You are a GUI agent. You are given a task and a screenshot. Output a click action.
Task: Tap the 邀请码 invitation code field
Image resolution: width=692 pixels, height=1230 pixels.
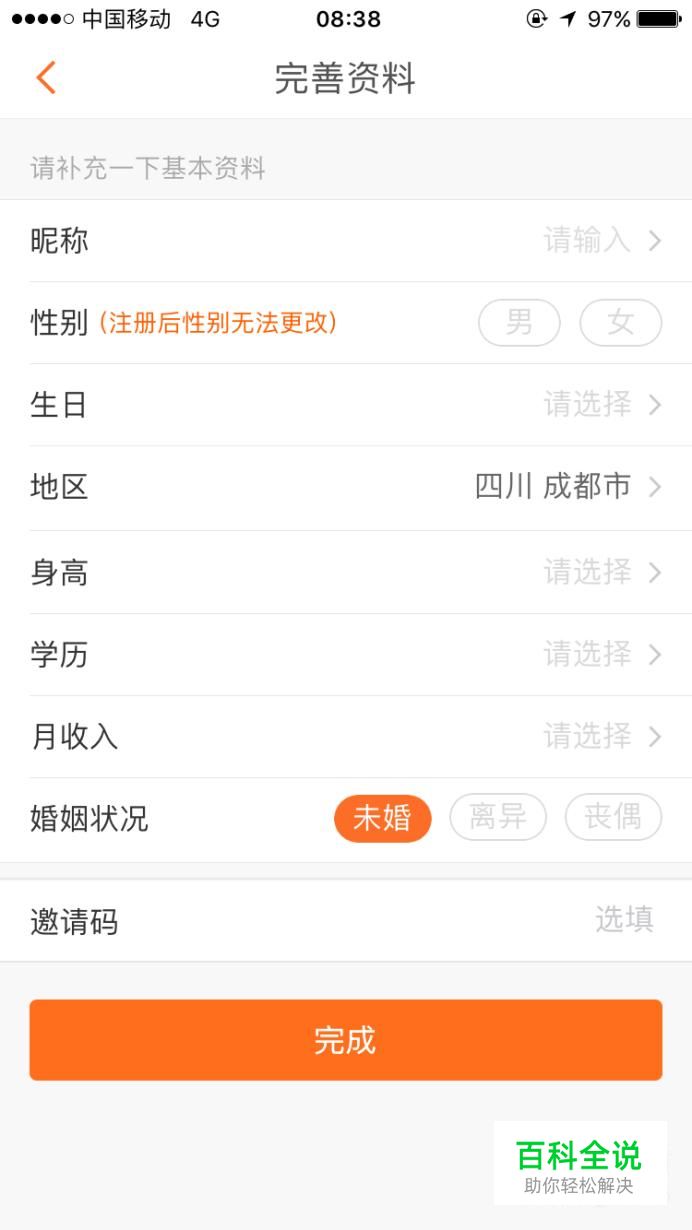tap(346, 921)
